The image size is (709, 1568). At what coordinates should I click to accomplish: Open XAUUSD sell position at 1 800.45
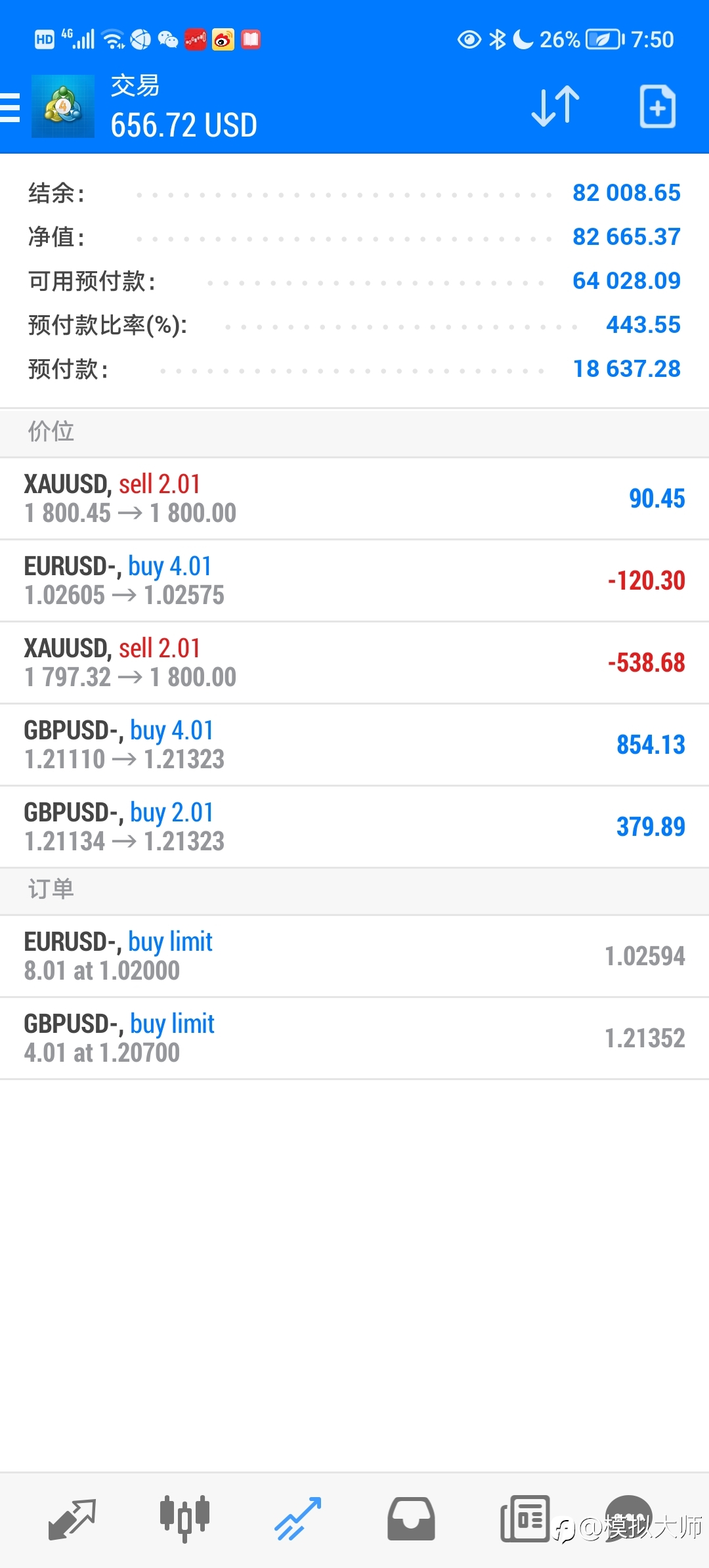pos(354,499)
